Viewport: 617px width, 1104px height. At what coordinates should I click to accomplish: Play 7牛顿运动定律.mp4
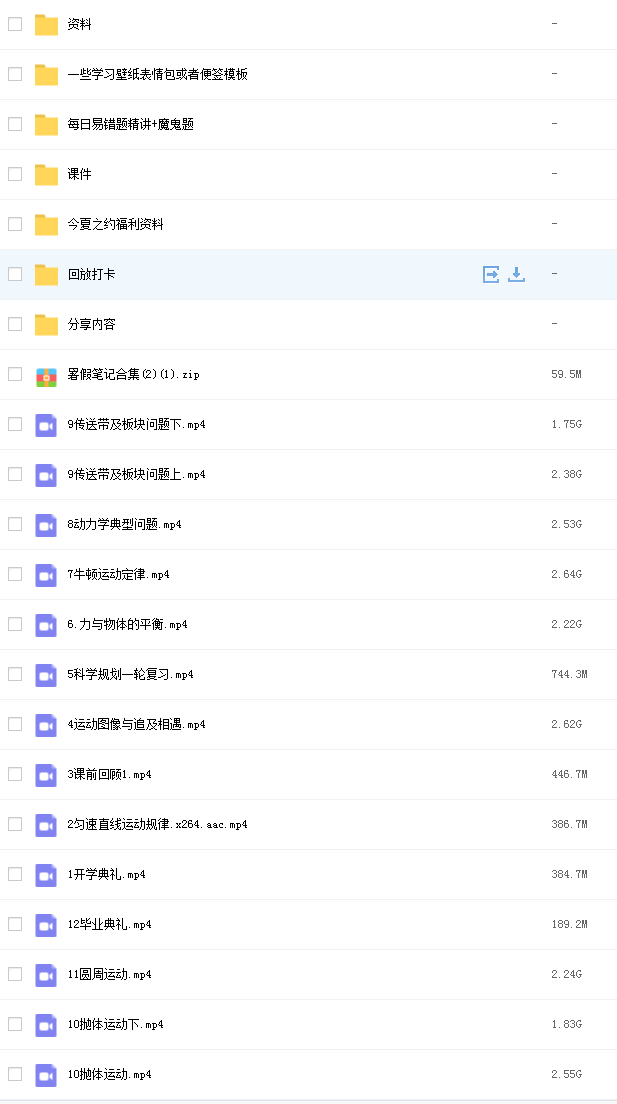tap(118, 575)
